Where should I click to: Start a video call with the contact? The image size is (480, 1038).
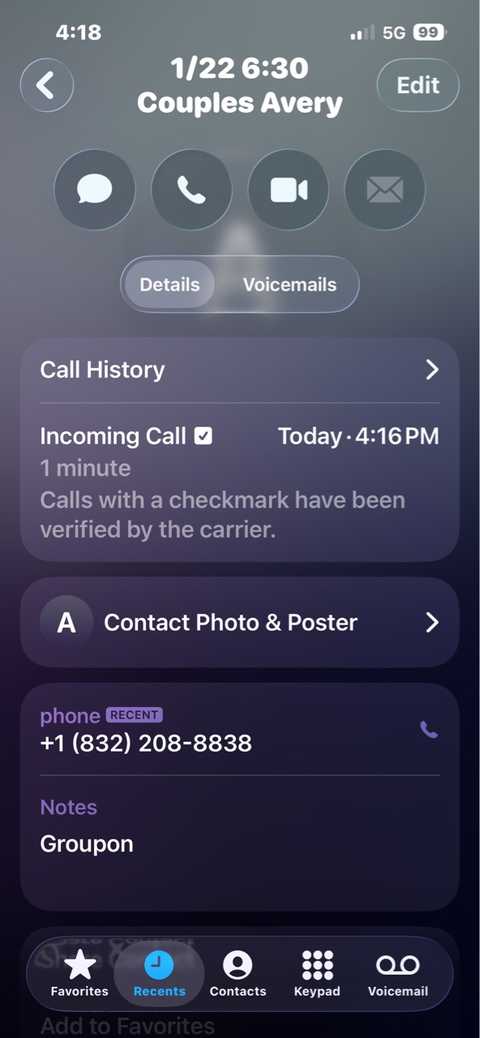coord(288,190)
